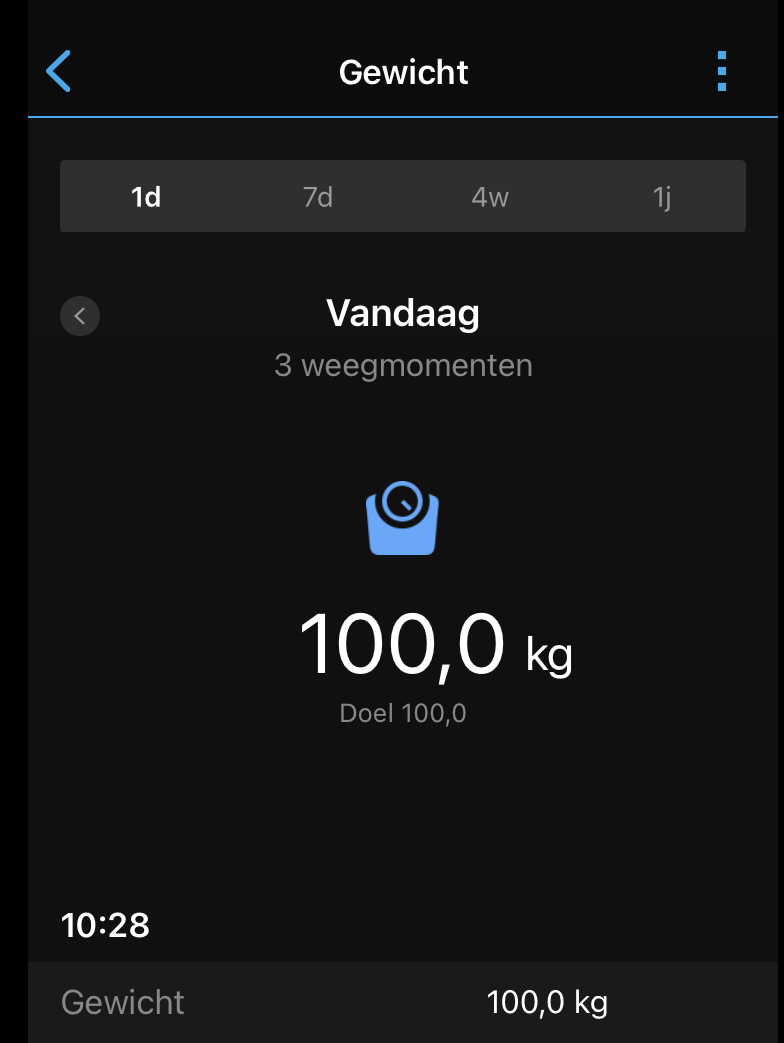Viewport: 784px width, 1043px height.
Task: Select the 1d time range
Action: pos(146,197)
